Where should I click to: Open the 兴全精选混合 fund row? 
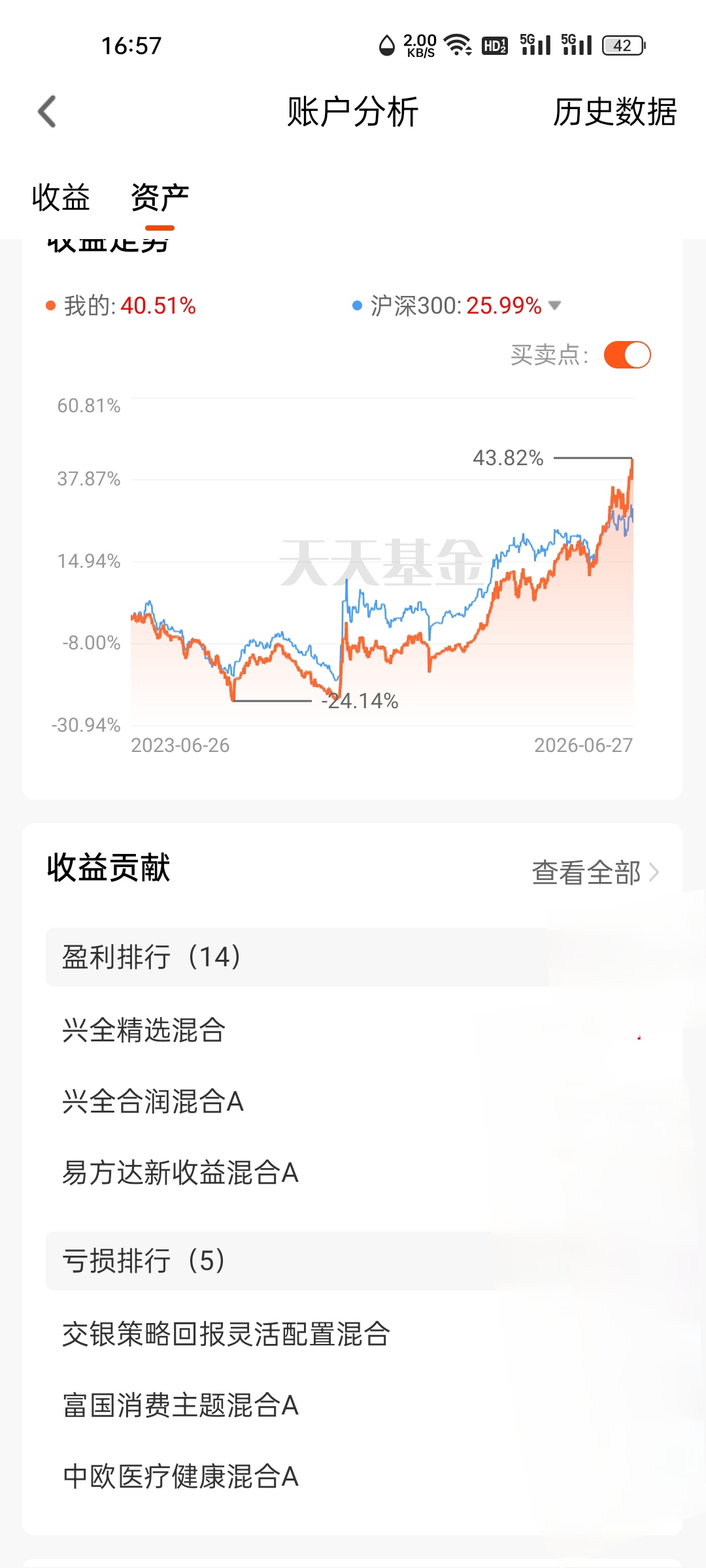coord(352,1030)
